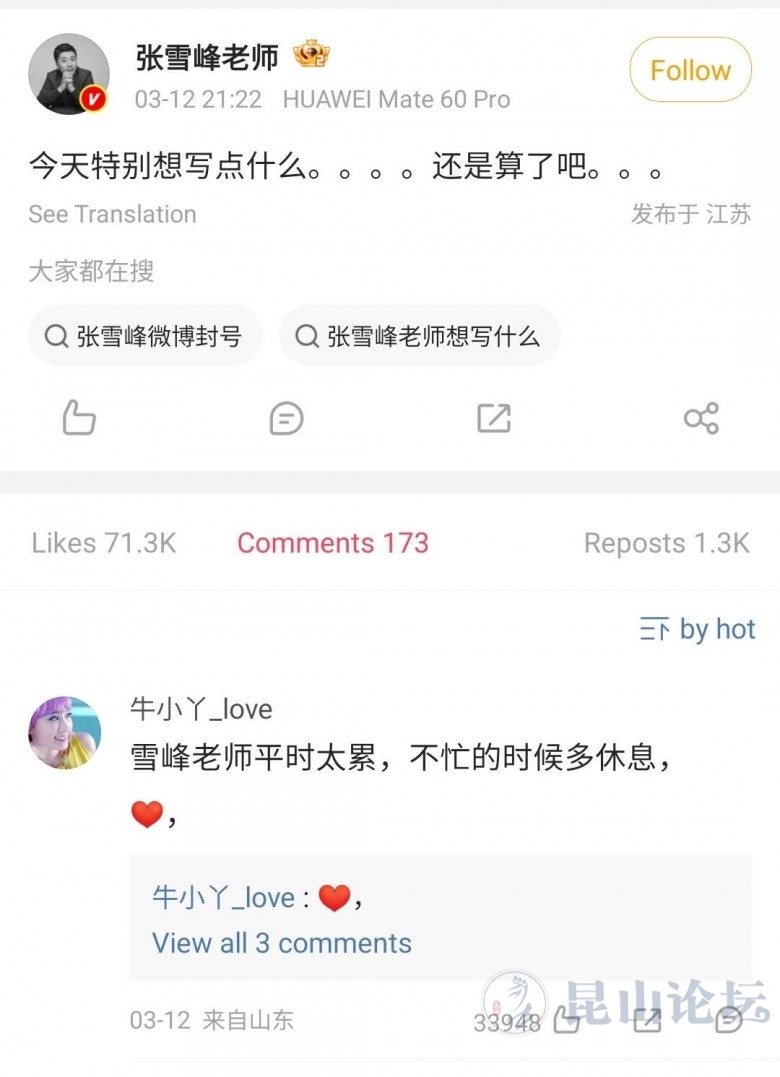Select the Comments 173 tab

(x=332, y=543)
